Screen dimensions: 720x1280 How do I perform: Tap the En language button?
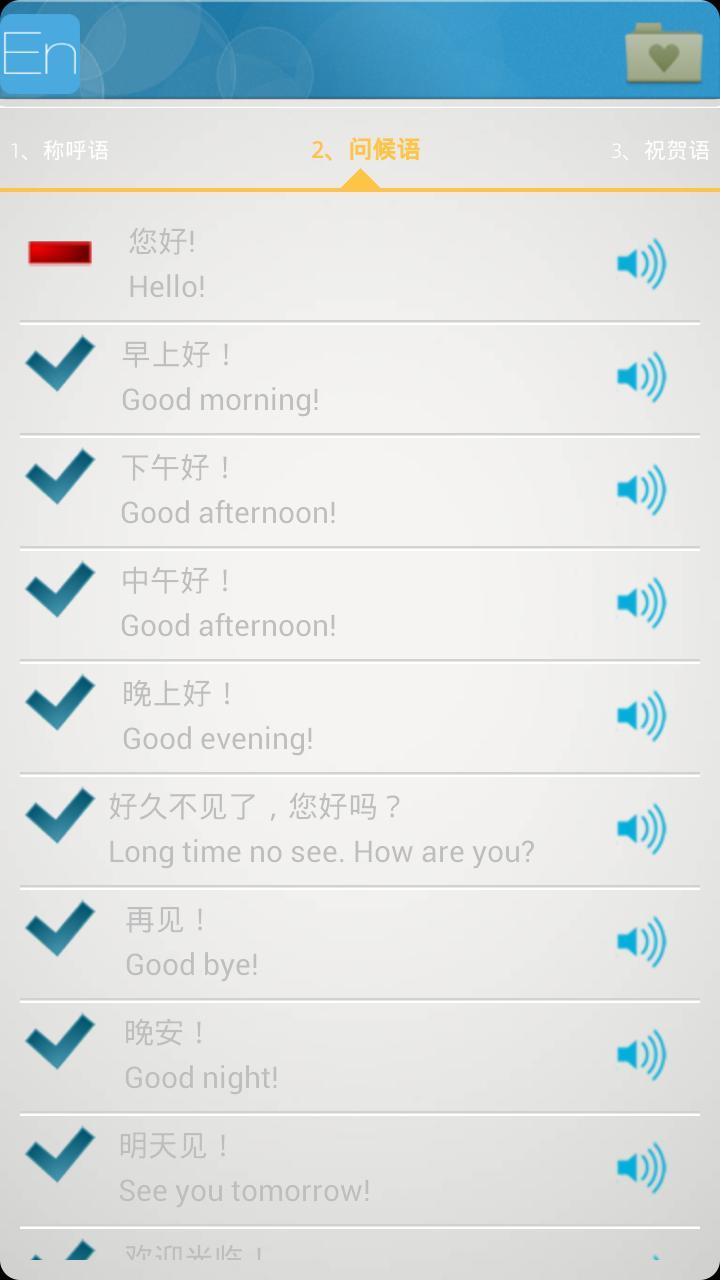40,54
